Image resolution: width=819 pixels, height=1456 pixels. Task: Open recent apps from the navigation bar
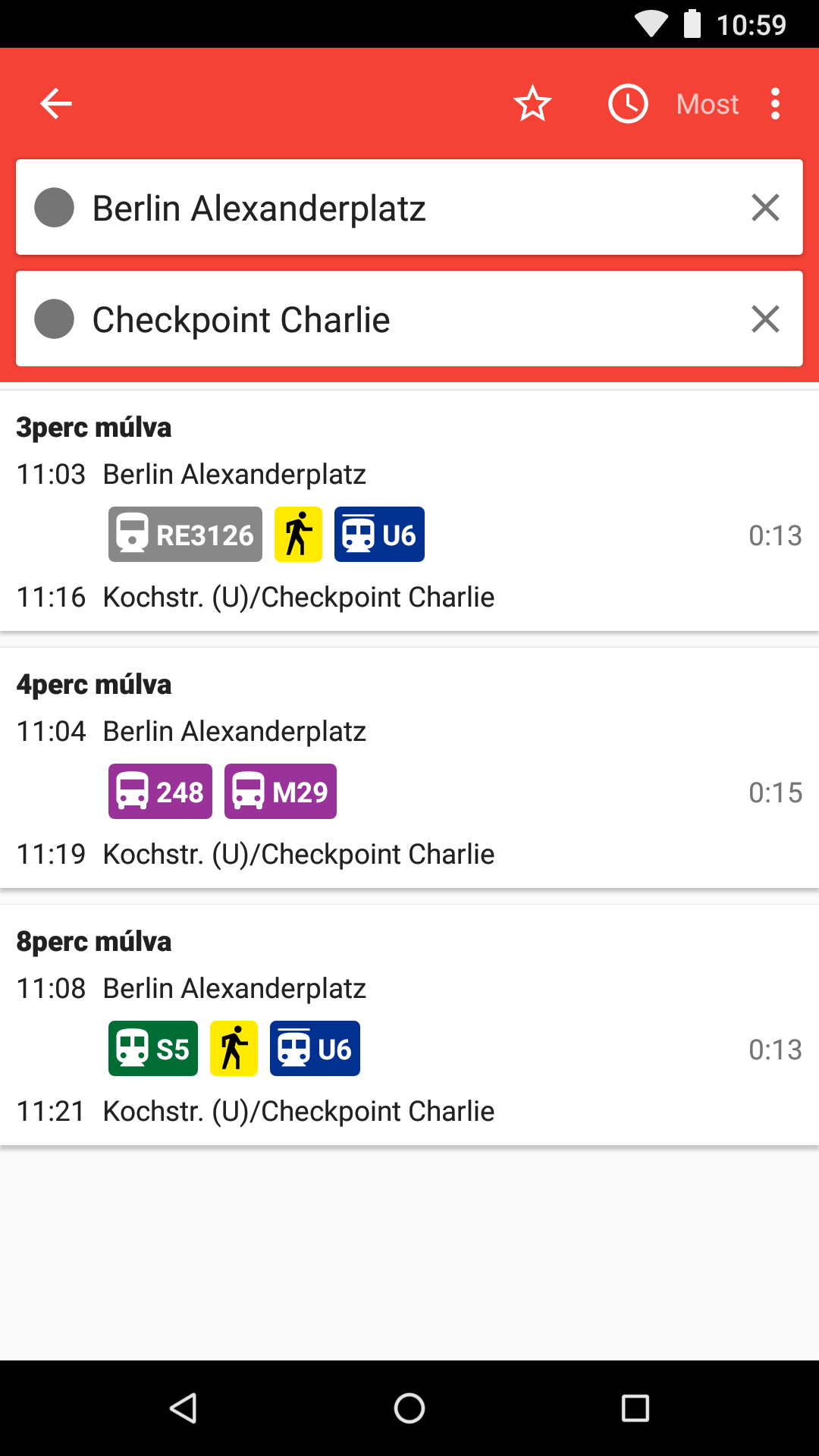pyautogui.click(x=635, y=1408)
